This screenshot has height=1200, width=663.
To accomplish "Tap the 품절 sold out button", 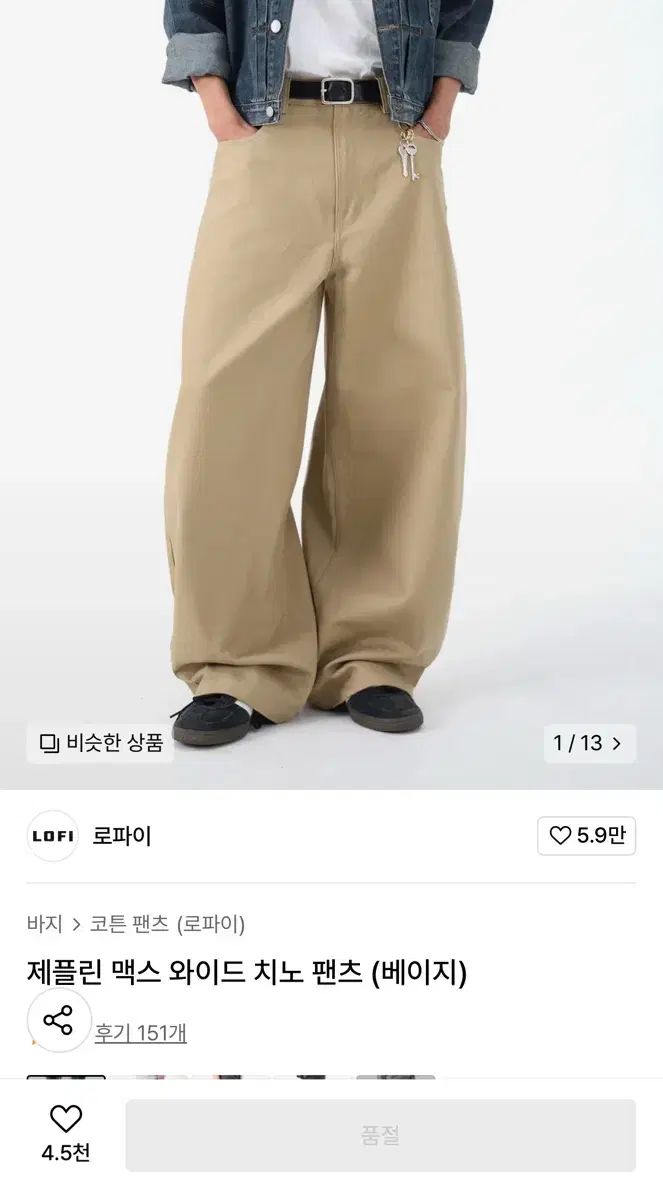I will click(380, 1135).
